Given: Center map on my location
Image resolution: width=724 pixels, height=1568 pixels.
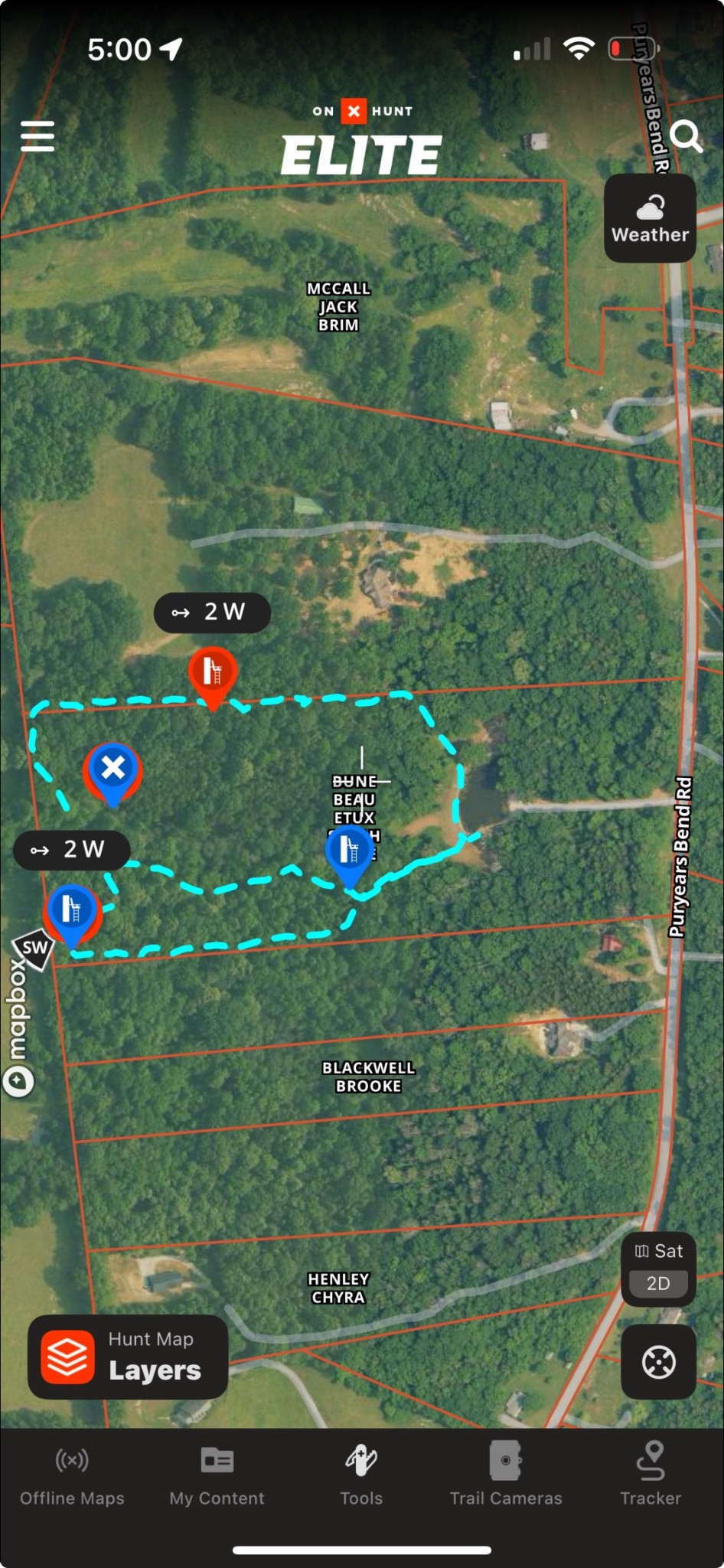Looking at the screenshot, I should click(x=658, y=1363).
